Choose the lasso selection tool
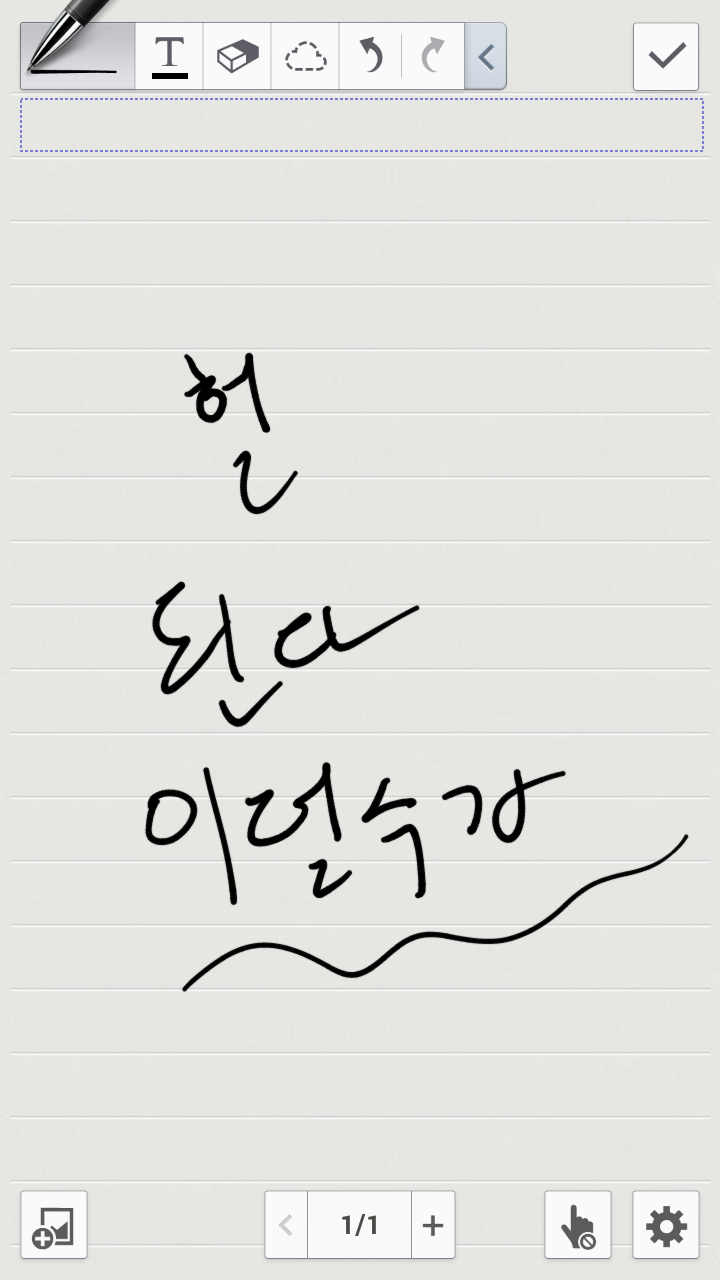The image size is (720, 1280). click(x=305, y=56)
